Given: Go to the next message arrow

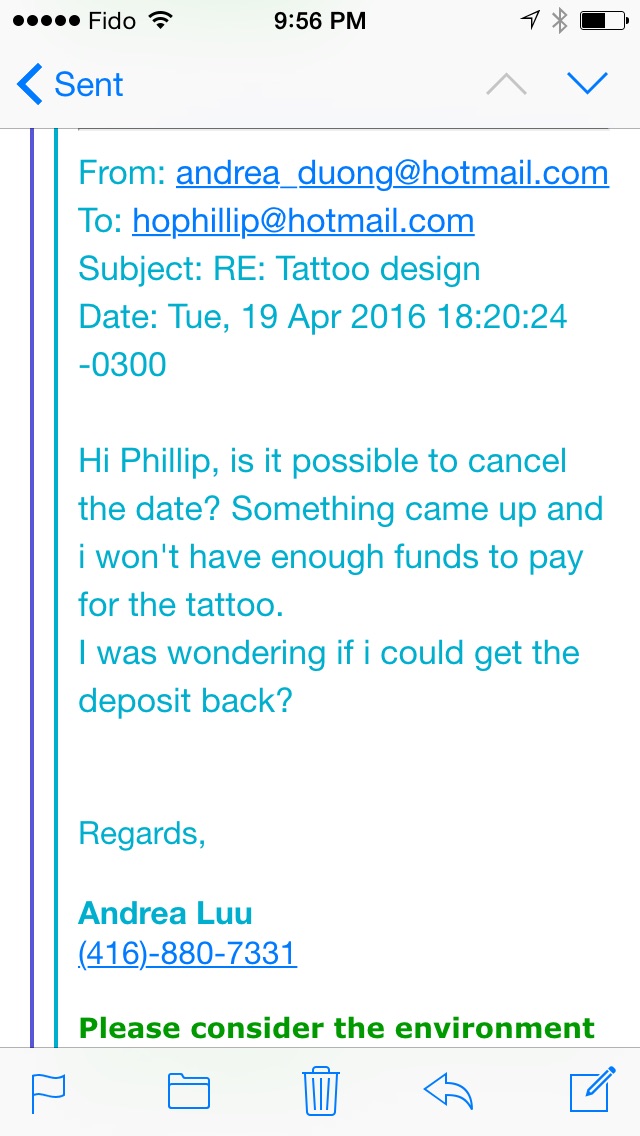Looking at the screenshot, I should tap(587, 85).
